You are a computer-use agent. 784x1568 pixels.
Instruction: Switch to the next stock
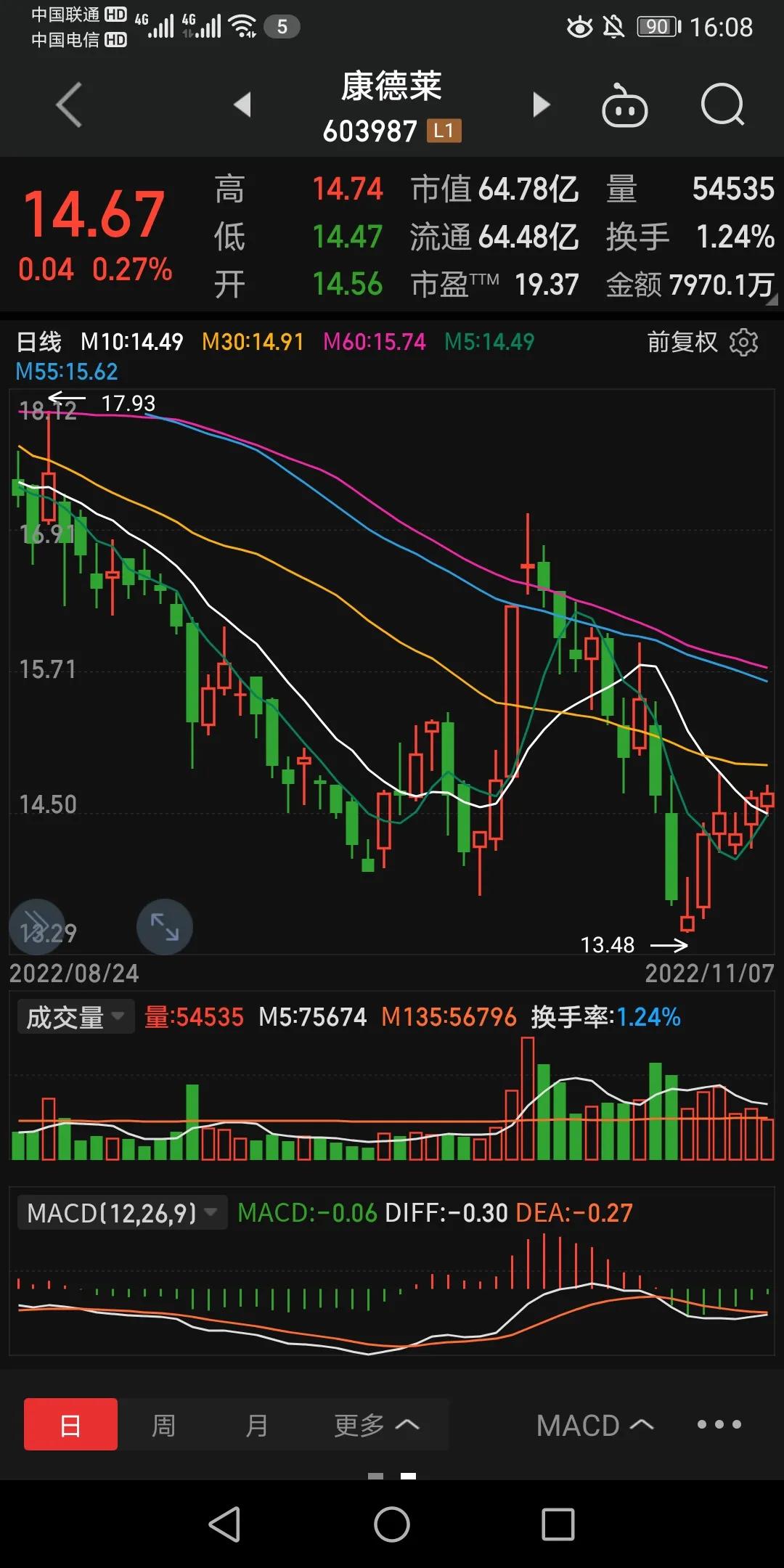point(541,105)
